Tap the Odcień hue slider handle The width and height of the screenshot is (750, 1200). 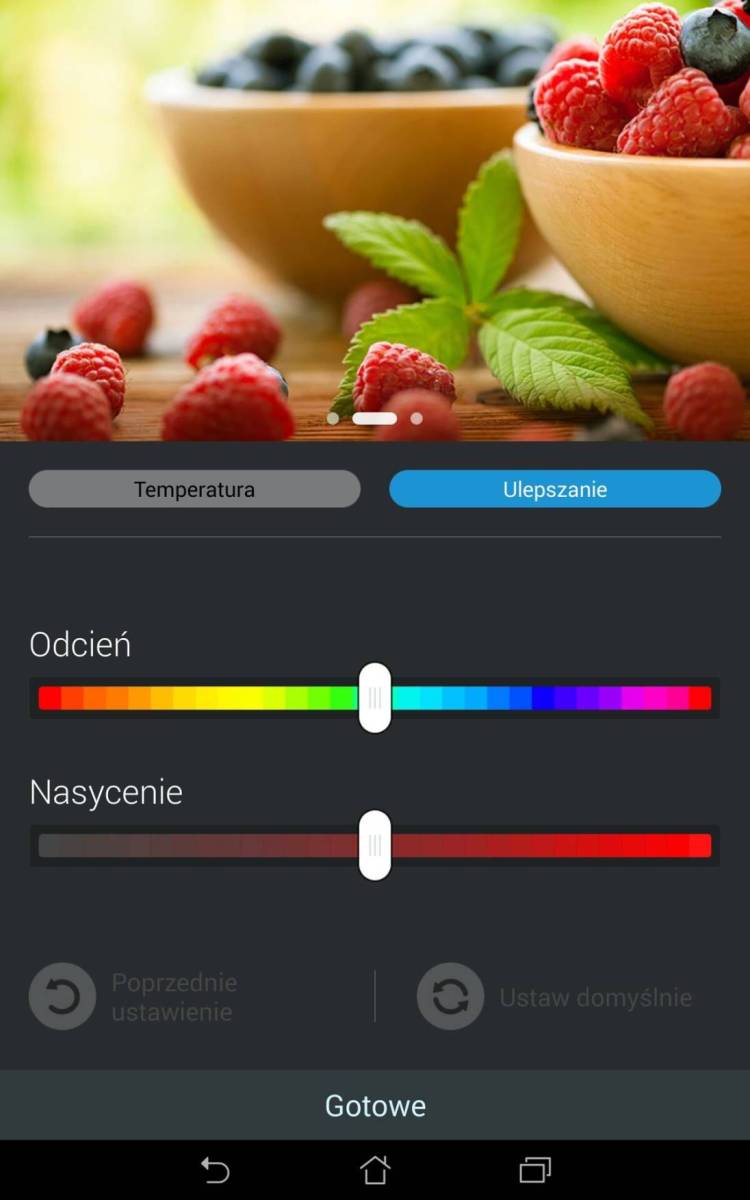tap(375, 698)
